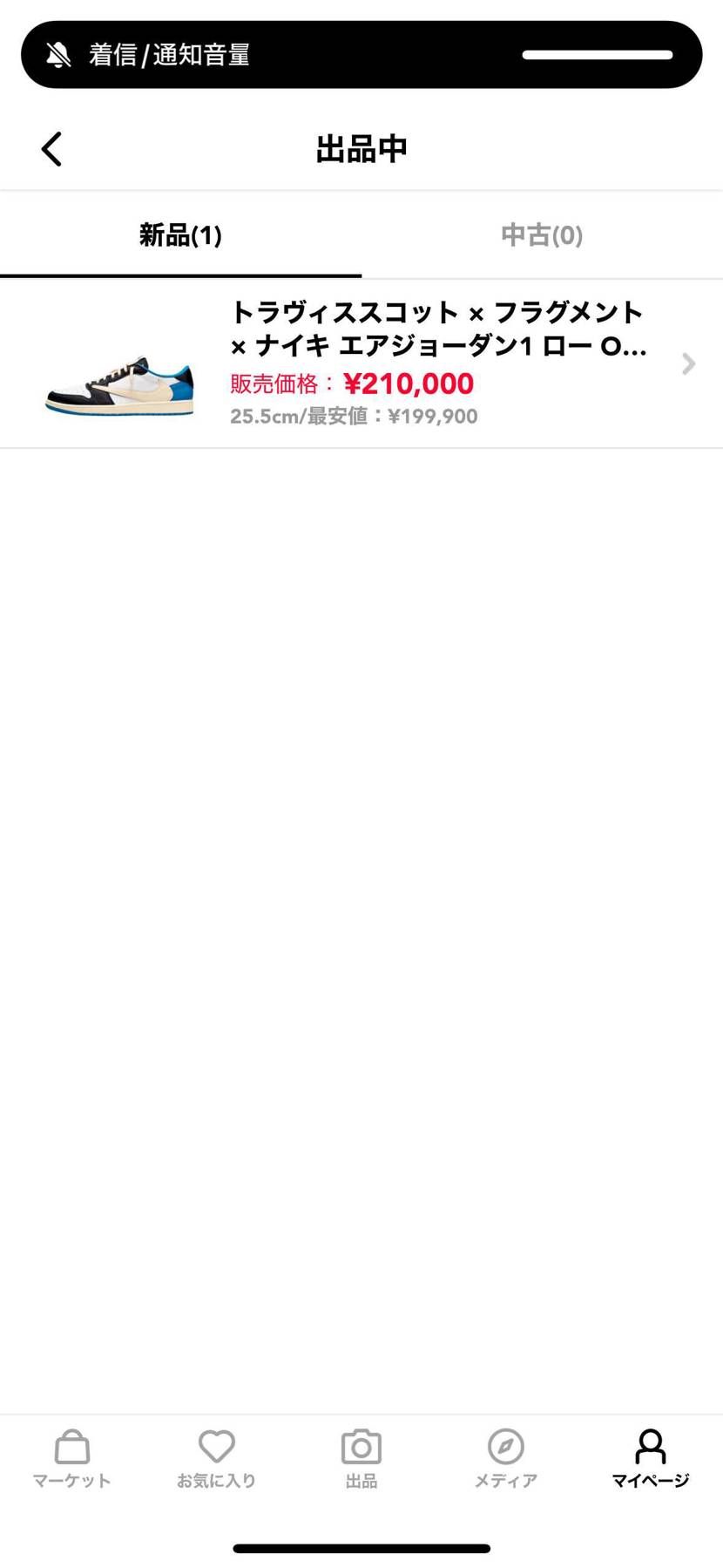Tap the 出品 camera tab
The image size is (723, 1568).
(361, 1458)
